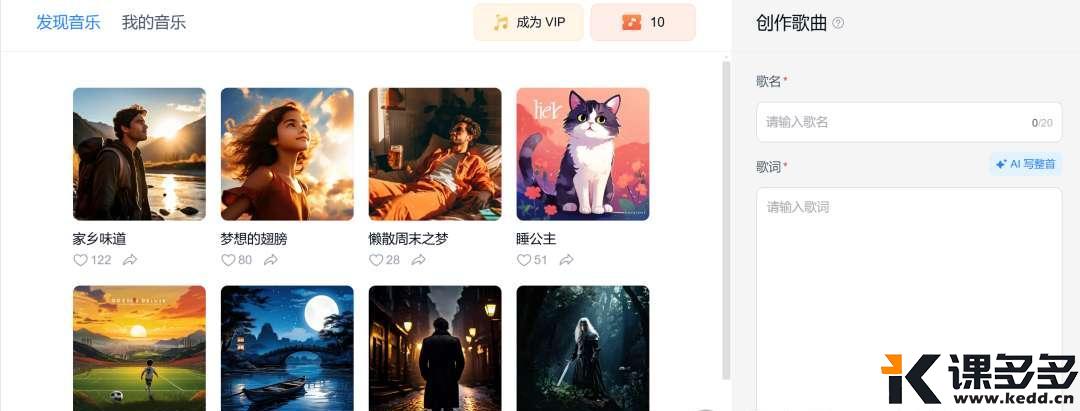Open the song 懒散周末之梦
Image resolution: width=1080 pixels, height=411 pixels.
pos(435,154)
